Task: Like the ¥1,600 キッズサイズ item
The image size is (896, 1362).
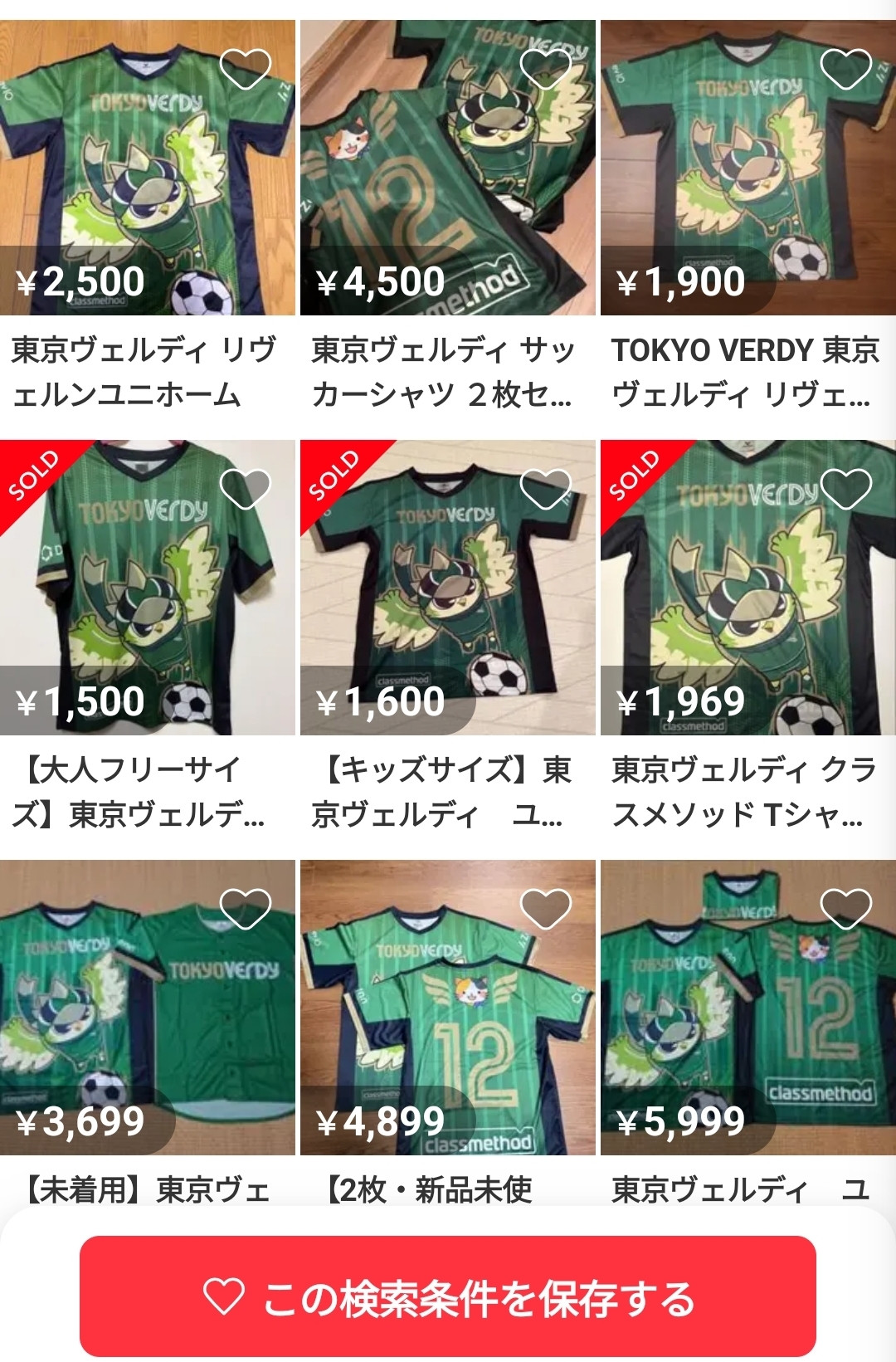Action: (x=546, y=489)
